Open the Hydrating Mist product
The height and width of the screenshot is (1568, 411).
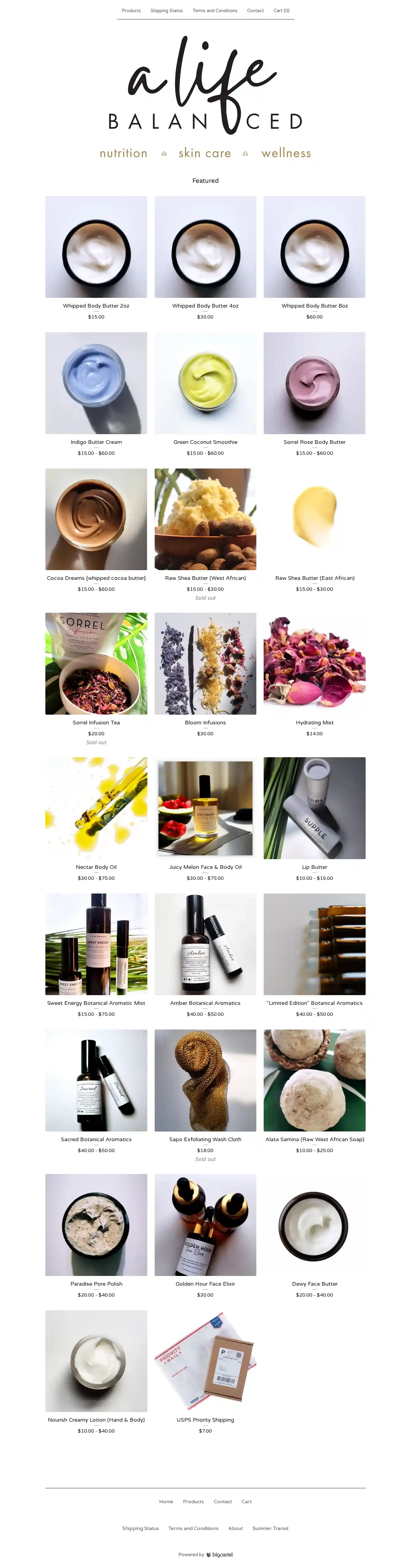pos(314,664)
